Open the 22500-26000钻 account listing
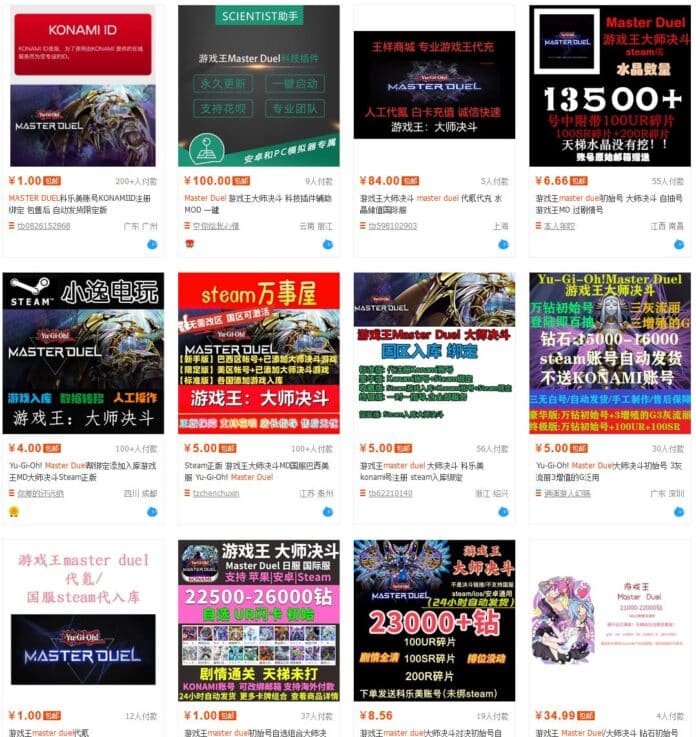 click(258, 620)
